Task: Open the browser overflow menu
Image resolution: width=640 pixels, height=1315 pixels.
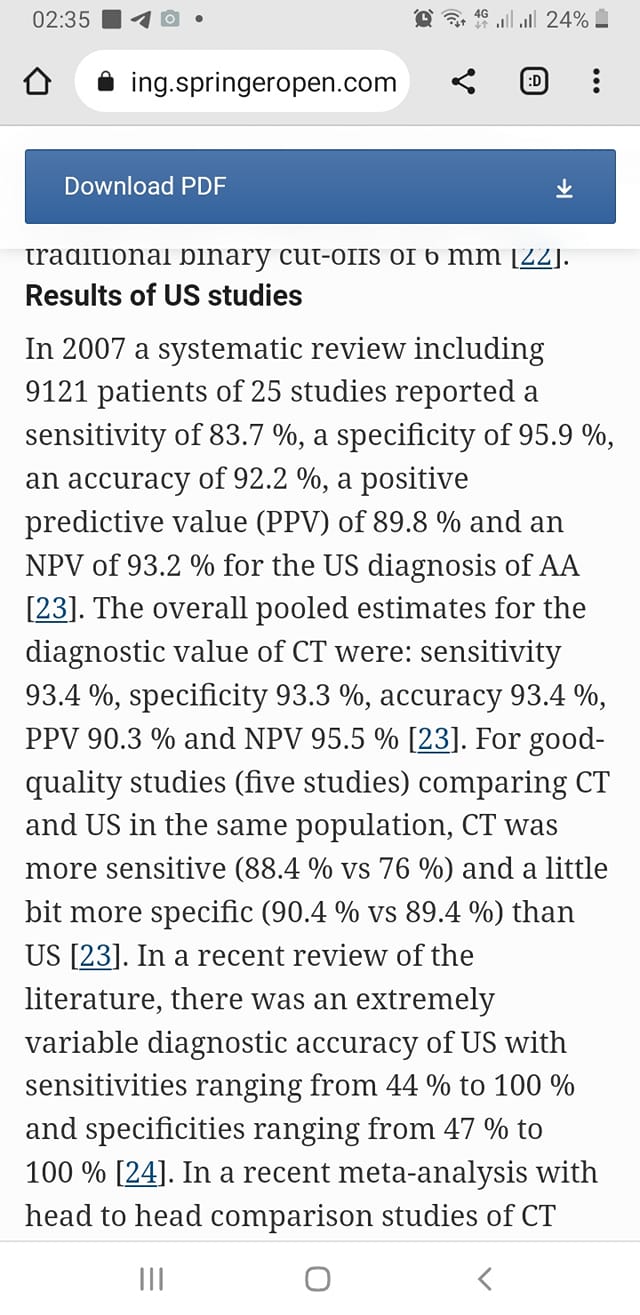Action: (596, 82)
